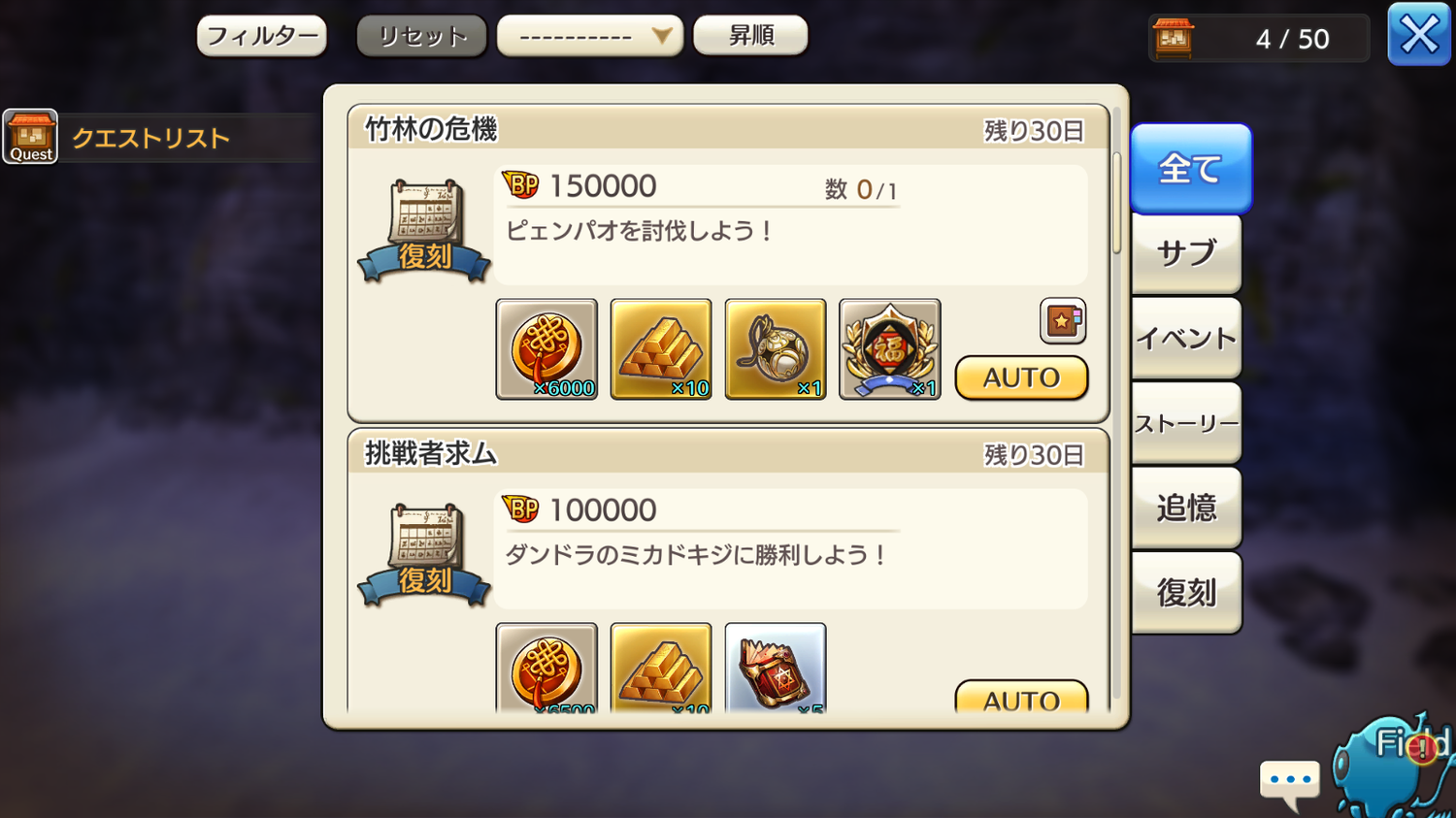Tap the リセット reset button

[x=421, y=37]
